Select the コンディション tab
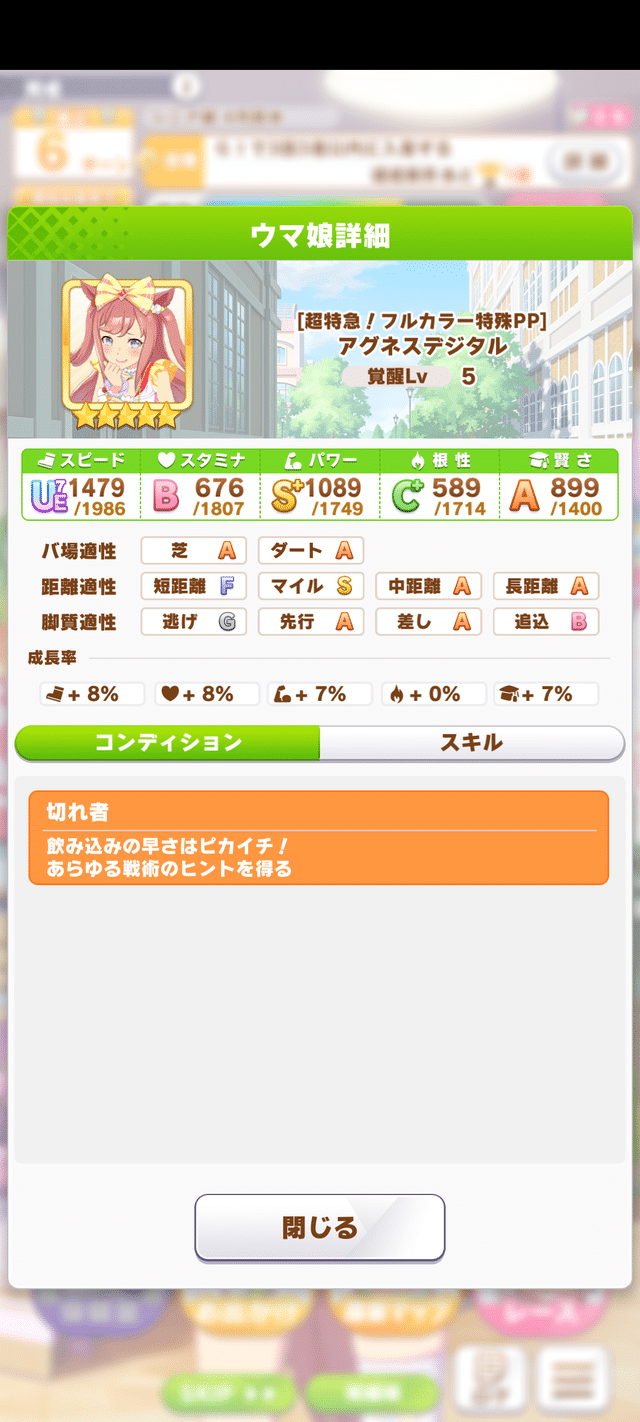640x1422 pixels. coord(168,743)
